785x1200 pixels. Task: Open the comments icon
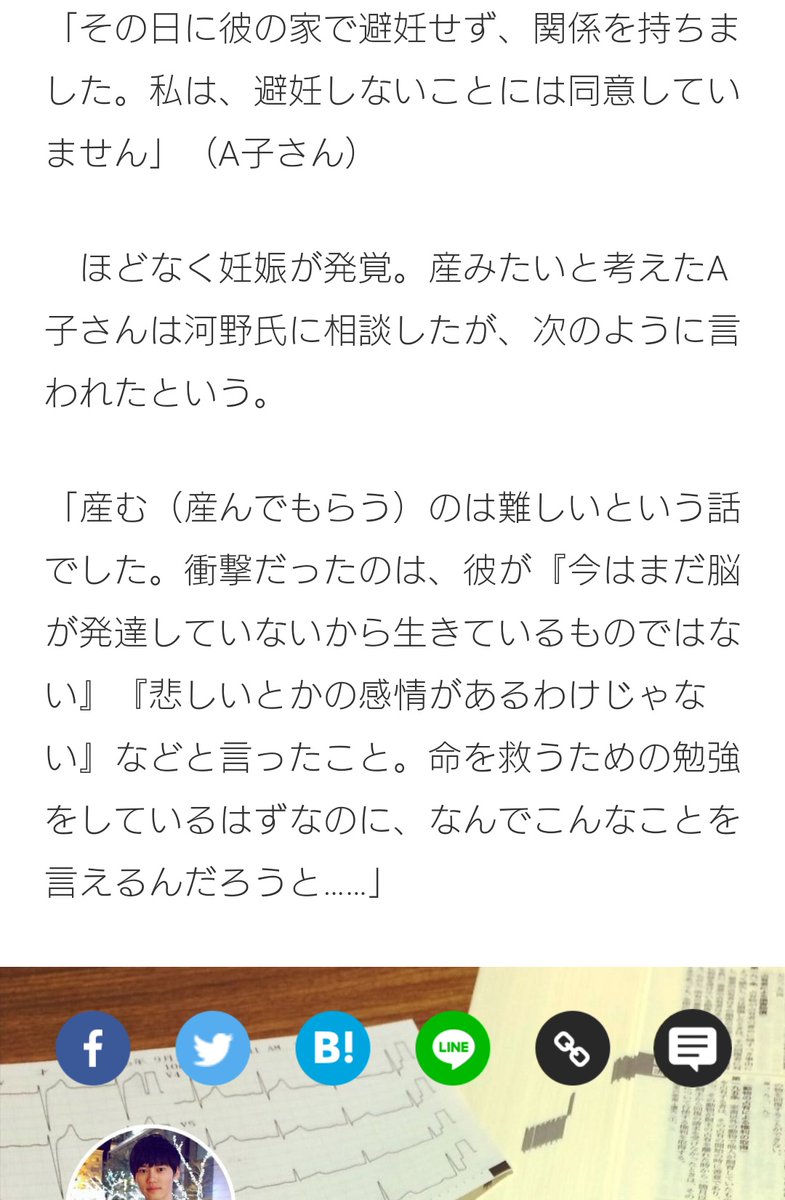tap(692, 1048)
